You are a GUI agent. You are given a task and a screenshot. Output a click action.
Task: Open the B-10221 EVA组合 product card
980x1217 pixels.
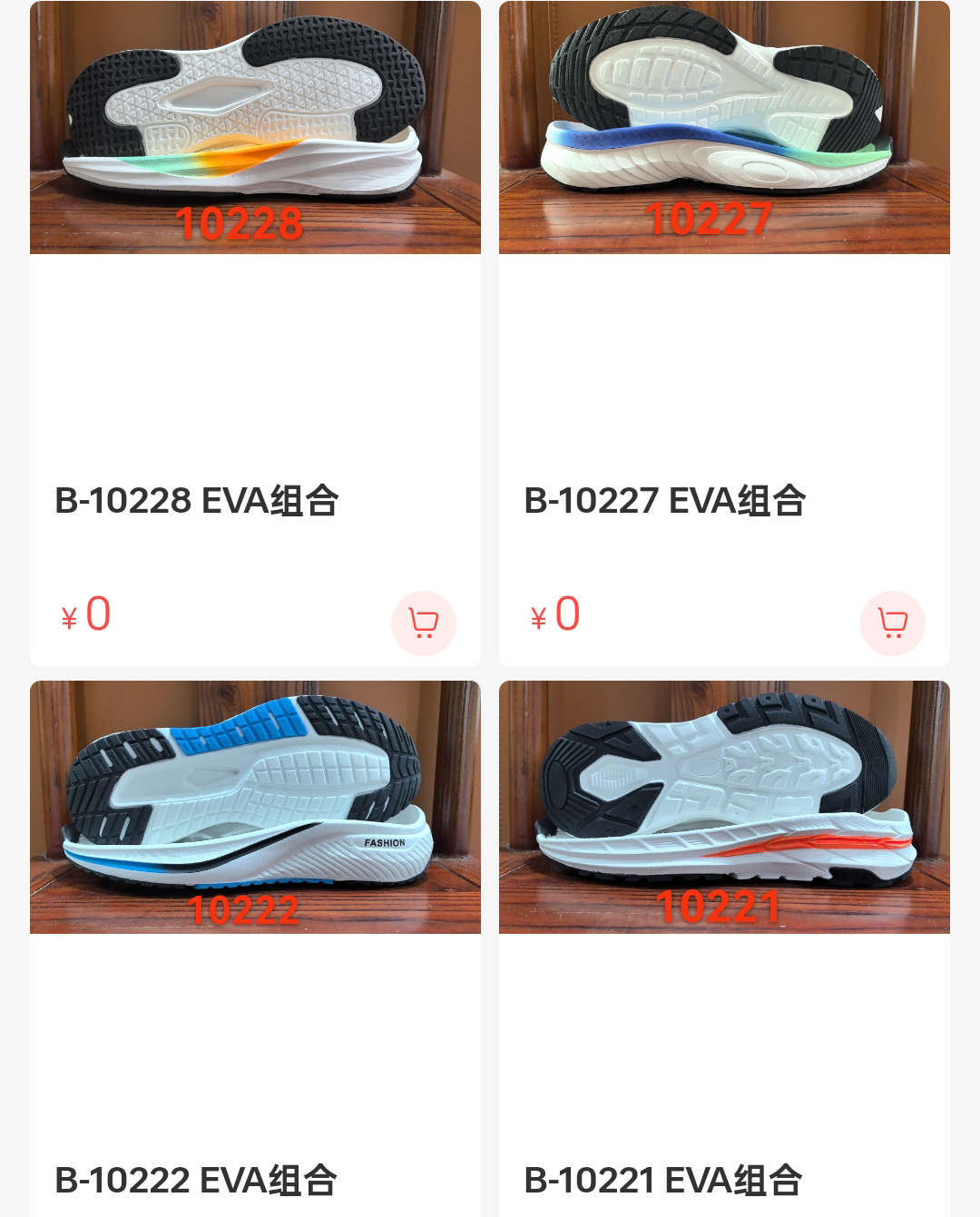point(724,808)
